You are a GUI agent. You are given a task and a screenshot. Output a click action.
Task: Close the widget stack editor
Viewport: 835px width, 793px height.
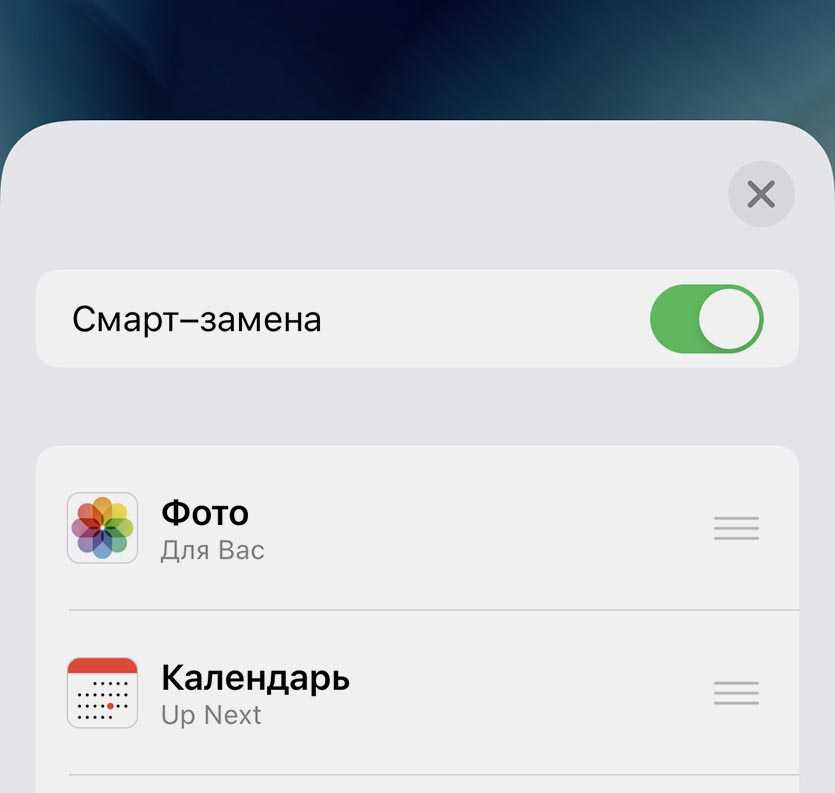pos(761,194)
